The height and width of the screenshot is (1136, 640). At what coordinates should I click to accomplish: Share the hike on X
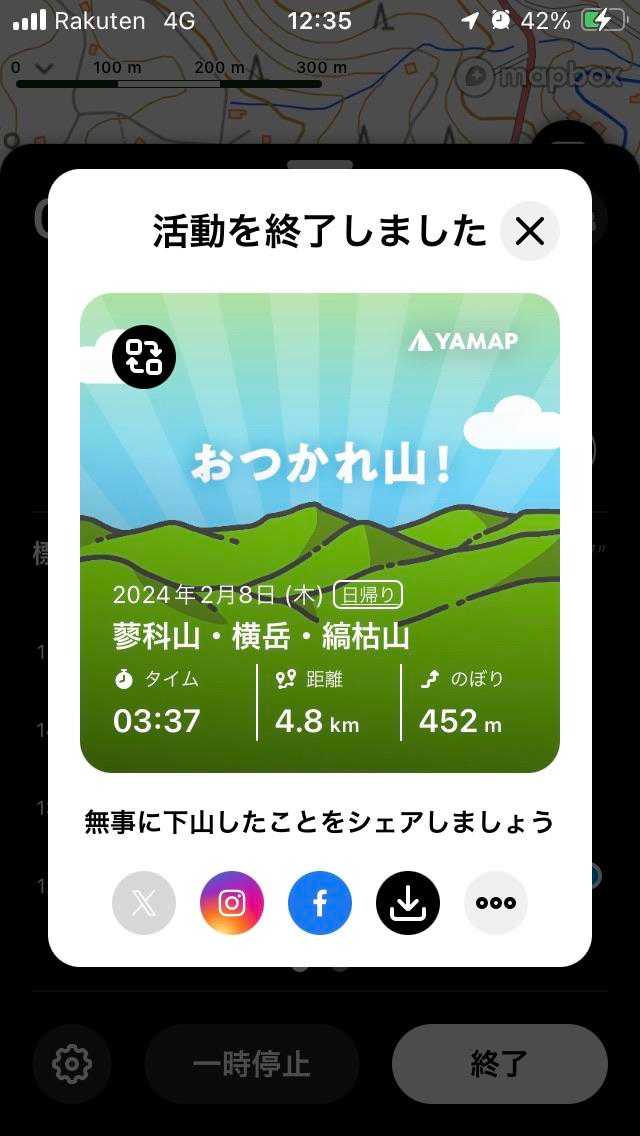[144, 903]
